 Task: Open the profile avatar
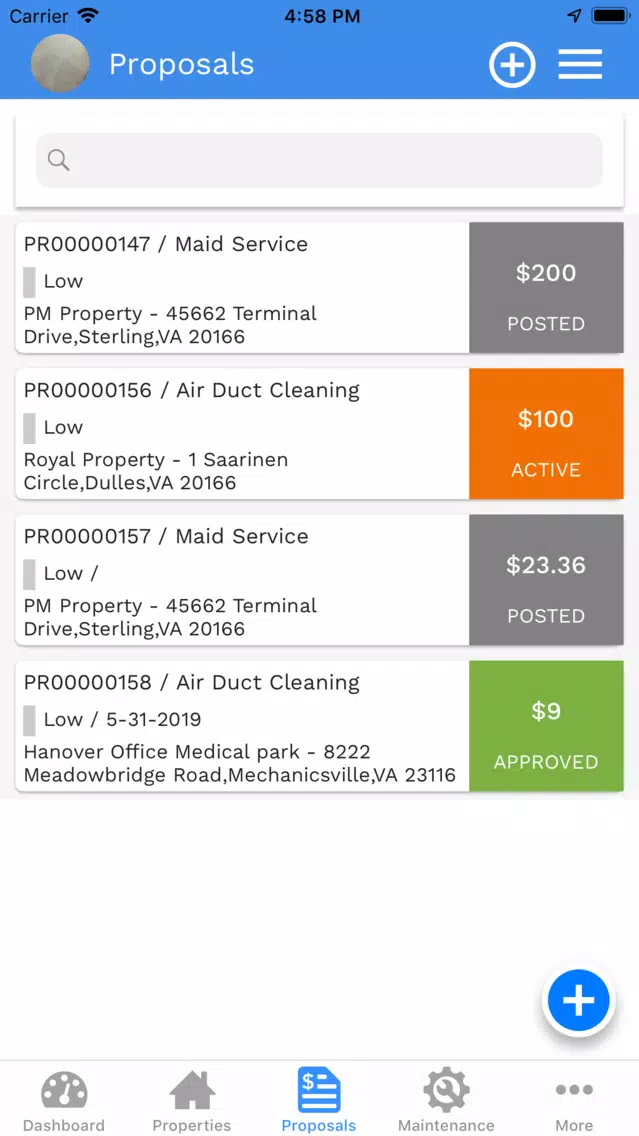click(60, 64)
